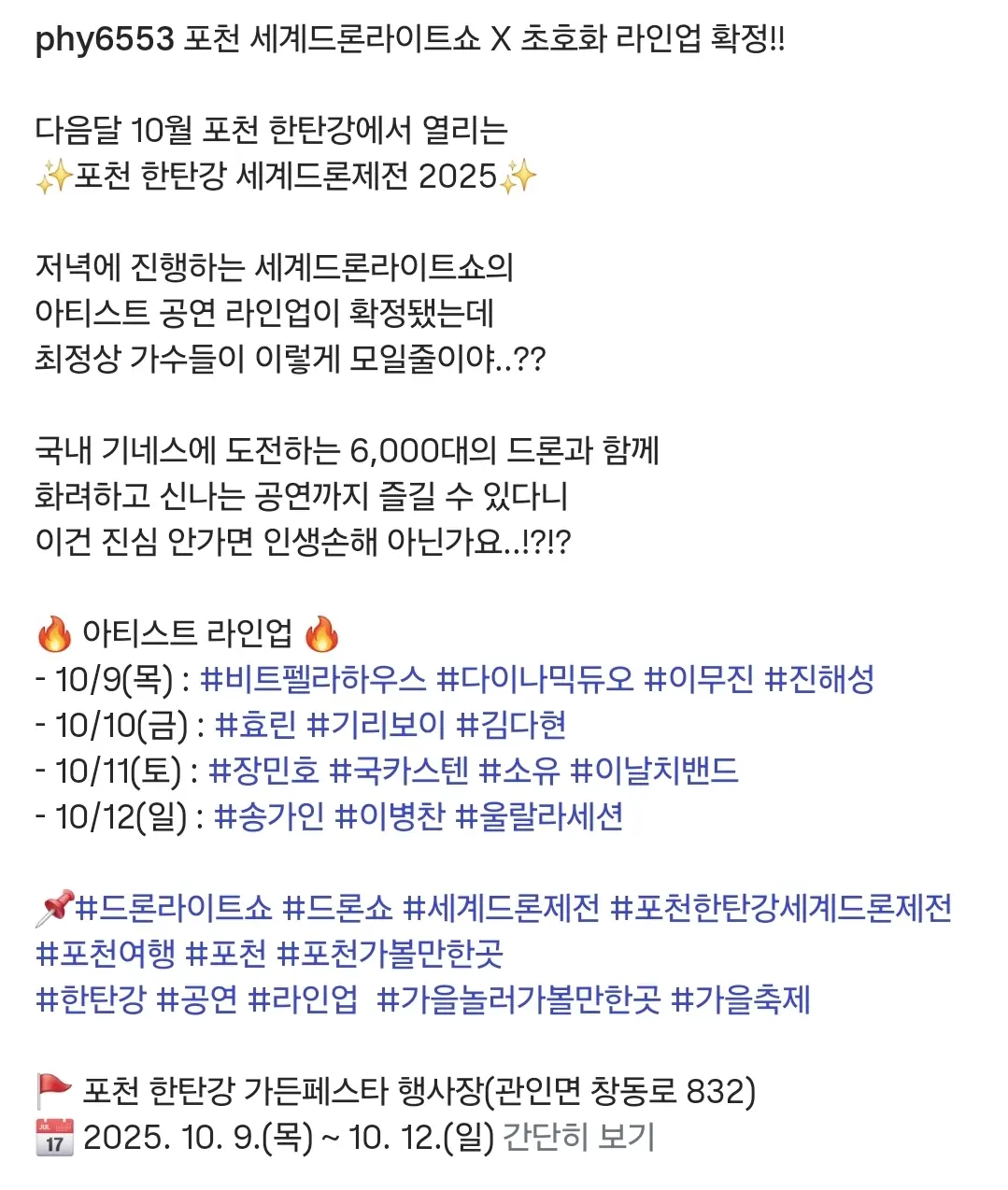The width and height of the screenshot is (1008, 1190).
Task: Open hashtag #진해성
Action: pos(819,679)
